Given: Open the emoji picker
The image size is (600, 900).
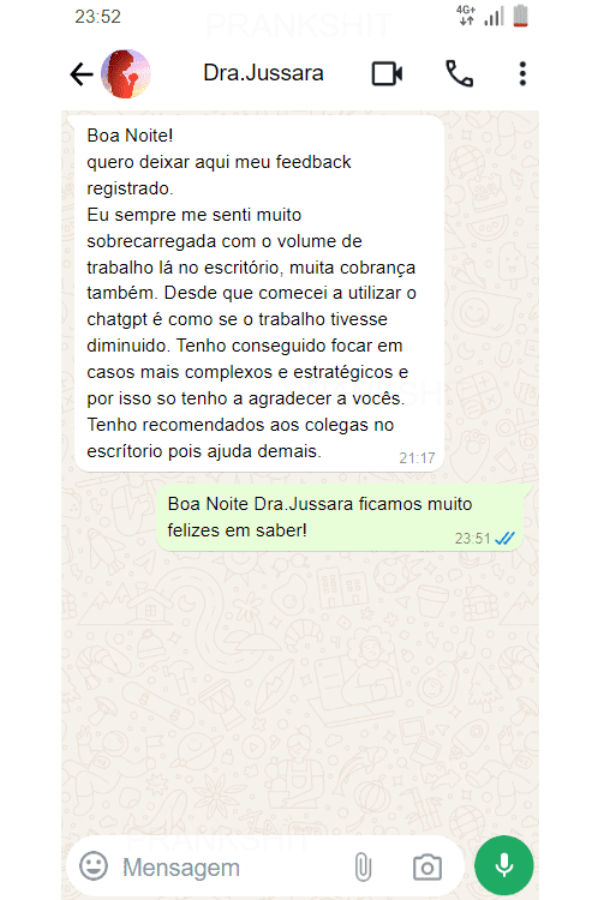Looking at the screenshot, I should (x=94, y=866).
